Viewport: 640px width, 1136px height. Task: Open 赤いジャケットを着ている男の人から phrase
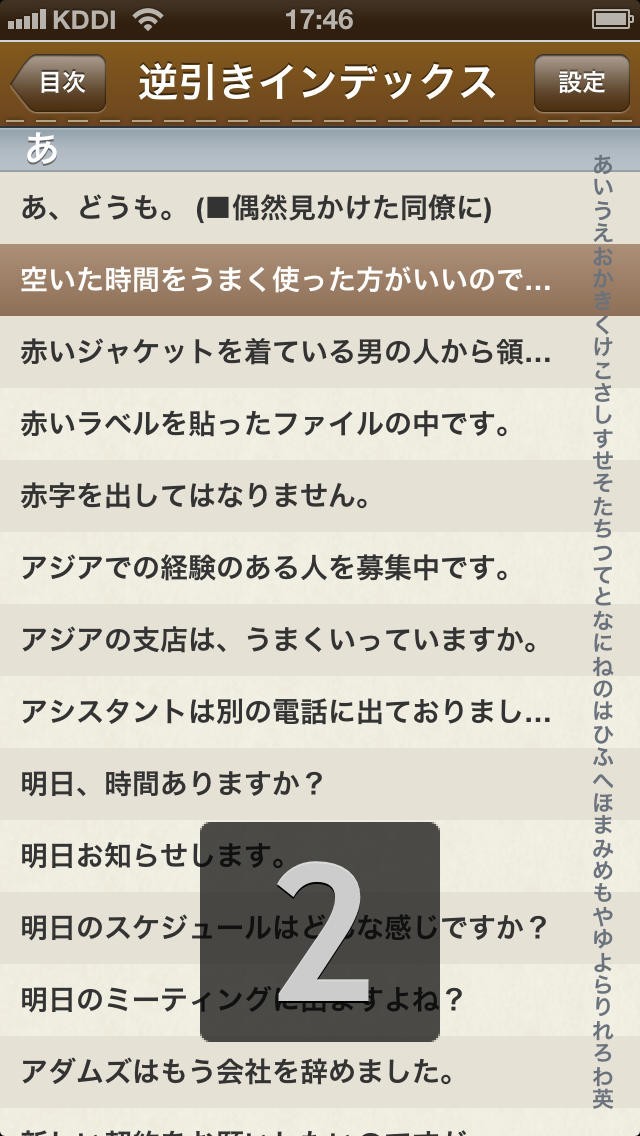point(286,352)
